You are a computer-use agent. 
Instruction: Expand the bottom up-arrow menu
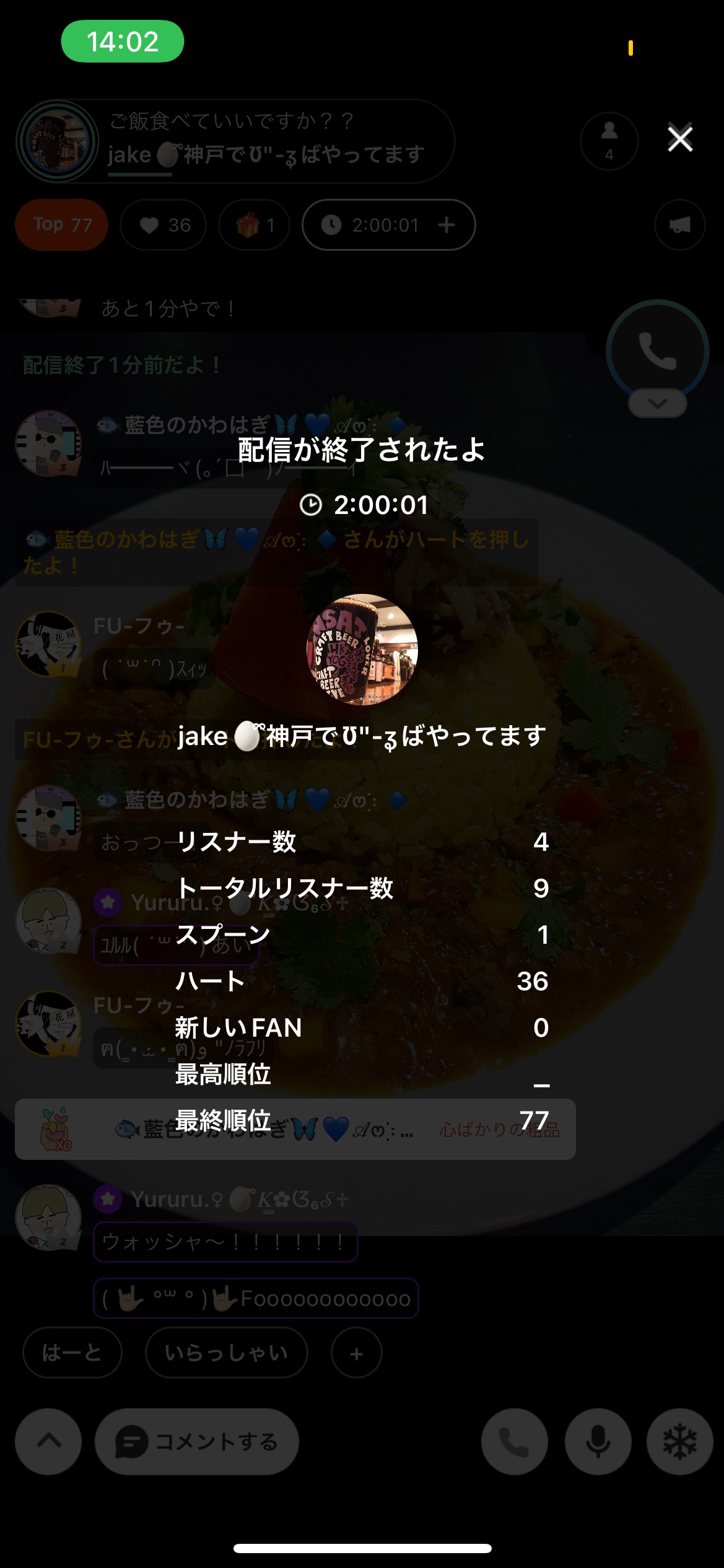click(x=48, y=1442)
